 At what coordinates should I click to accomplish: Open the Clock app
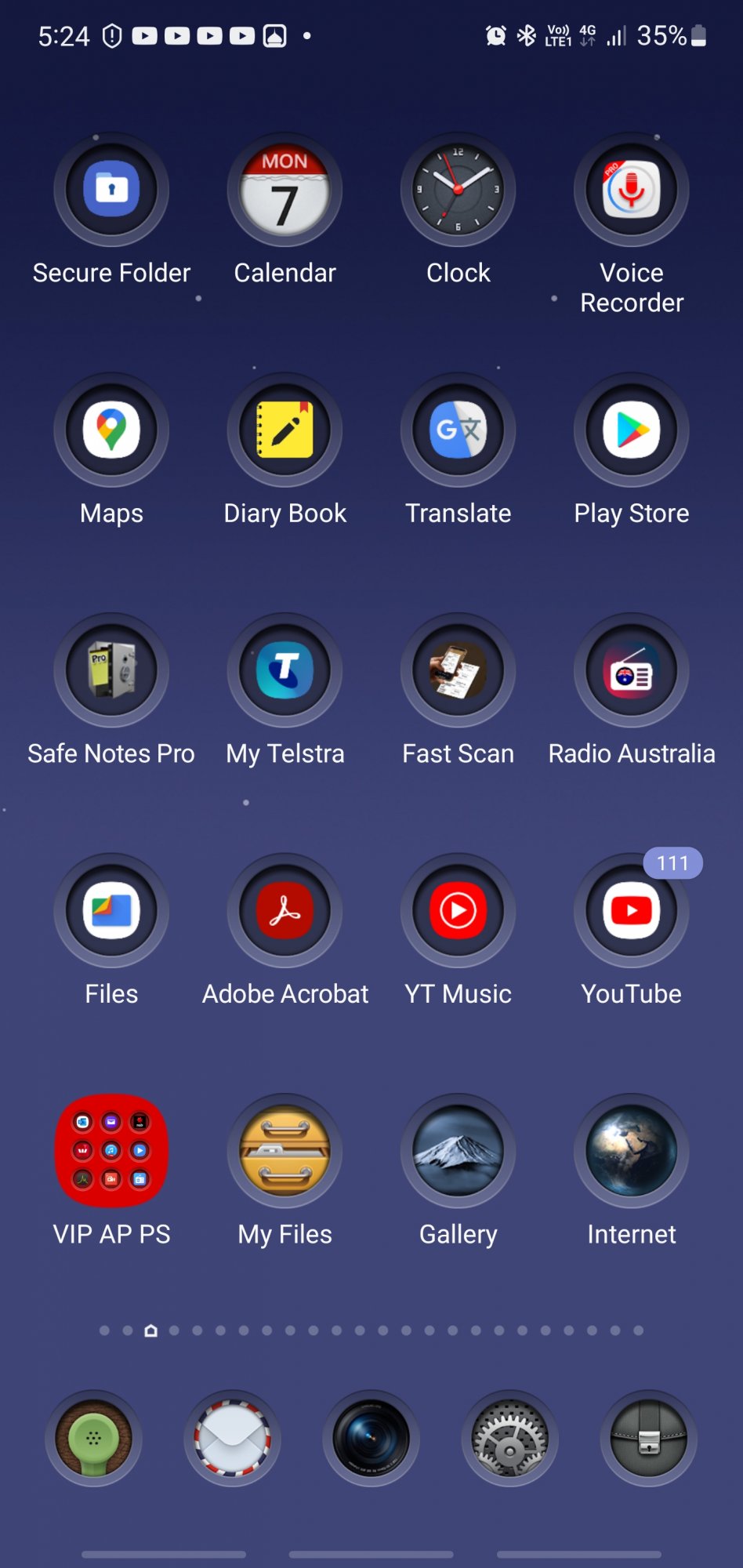pyautogui.click(x=458, y=190)
